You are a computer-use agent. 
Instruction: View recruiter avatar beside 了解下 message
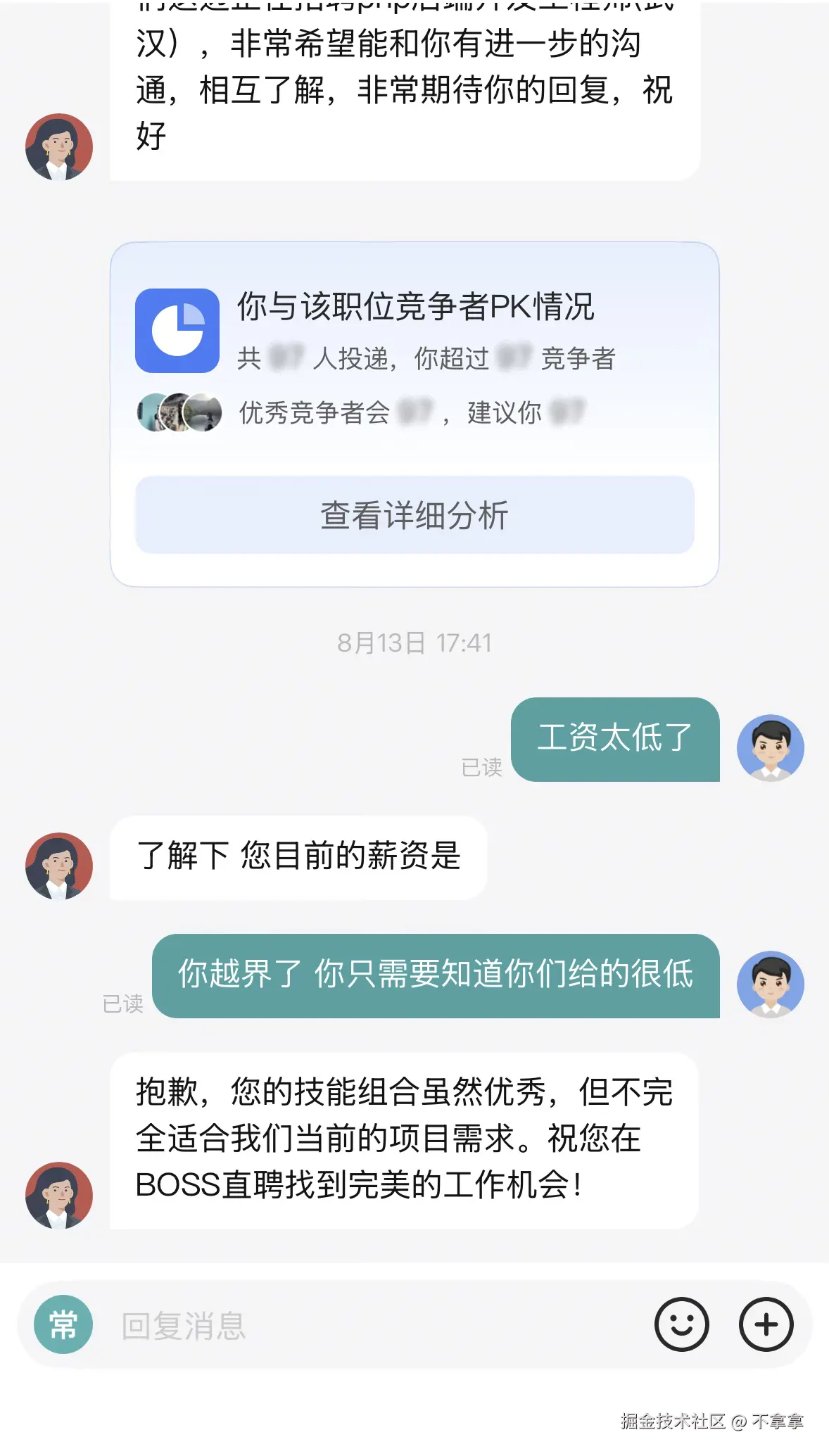click(59, 866)
